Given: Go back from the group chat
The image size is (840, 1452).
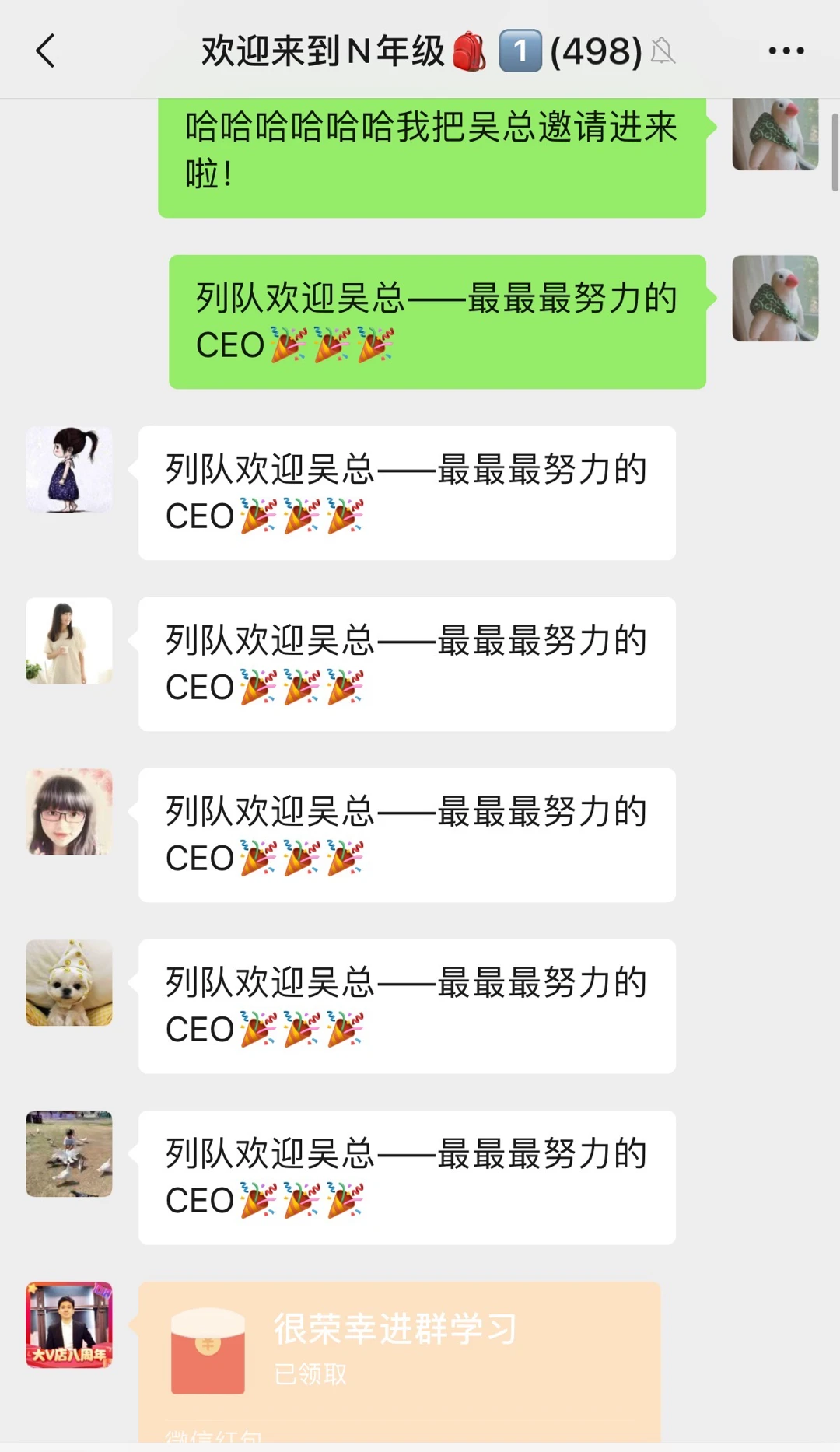Looking at the screenshot, I should coord(46,51).
